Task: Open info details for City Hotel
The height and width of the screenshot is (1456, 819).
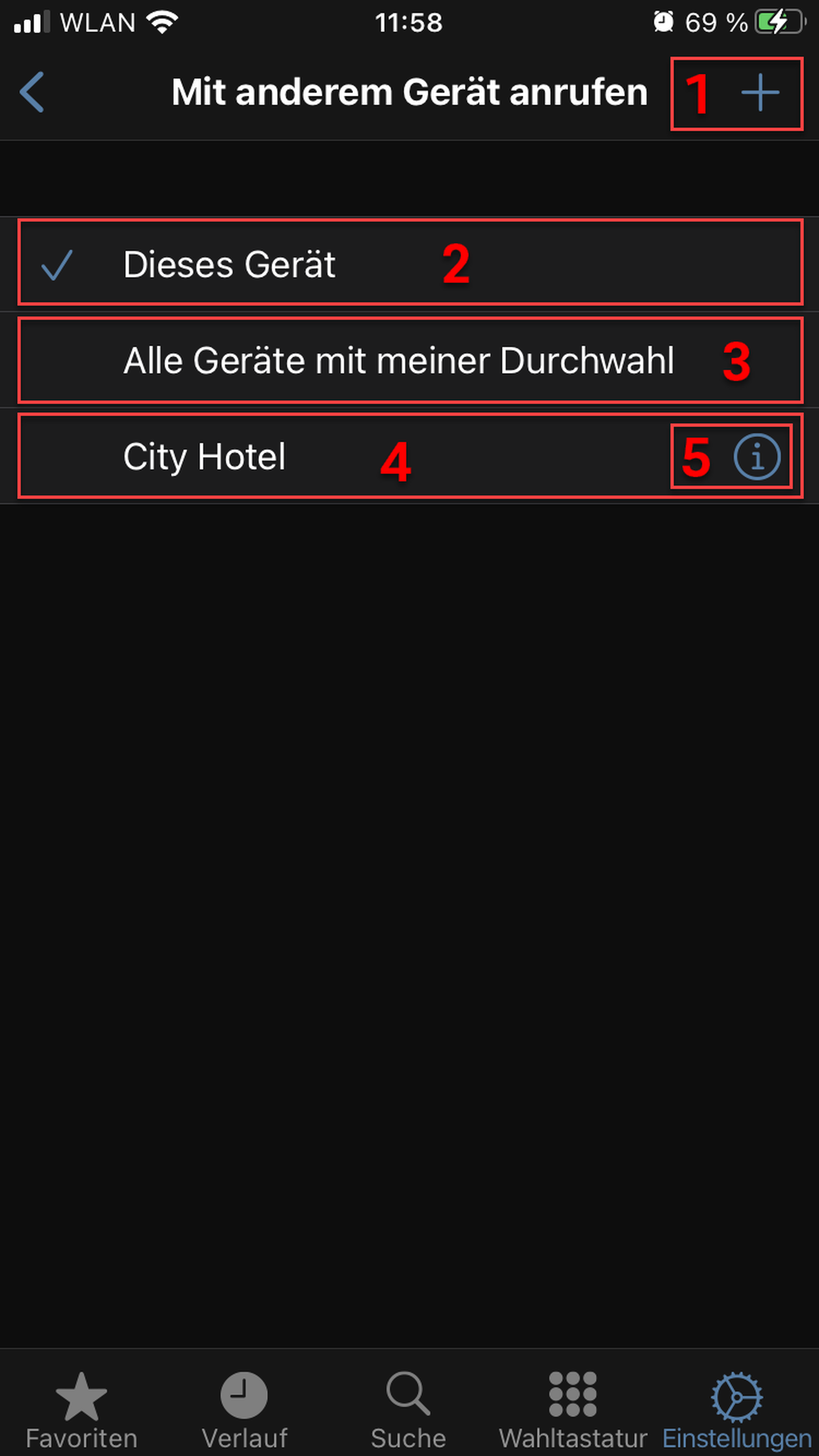Action: pos(757,457)
